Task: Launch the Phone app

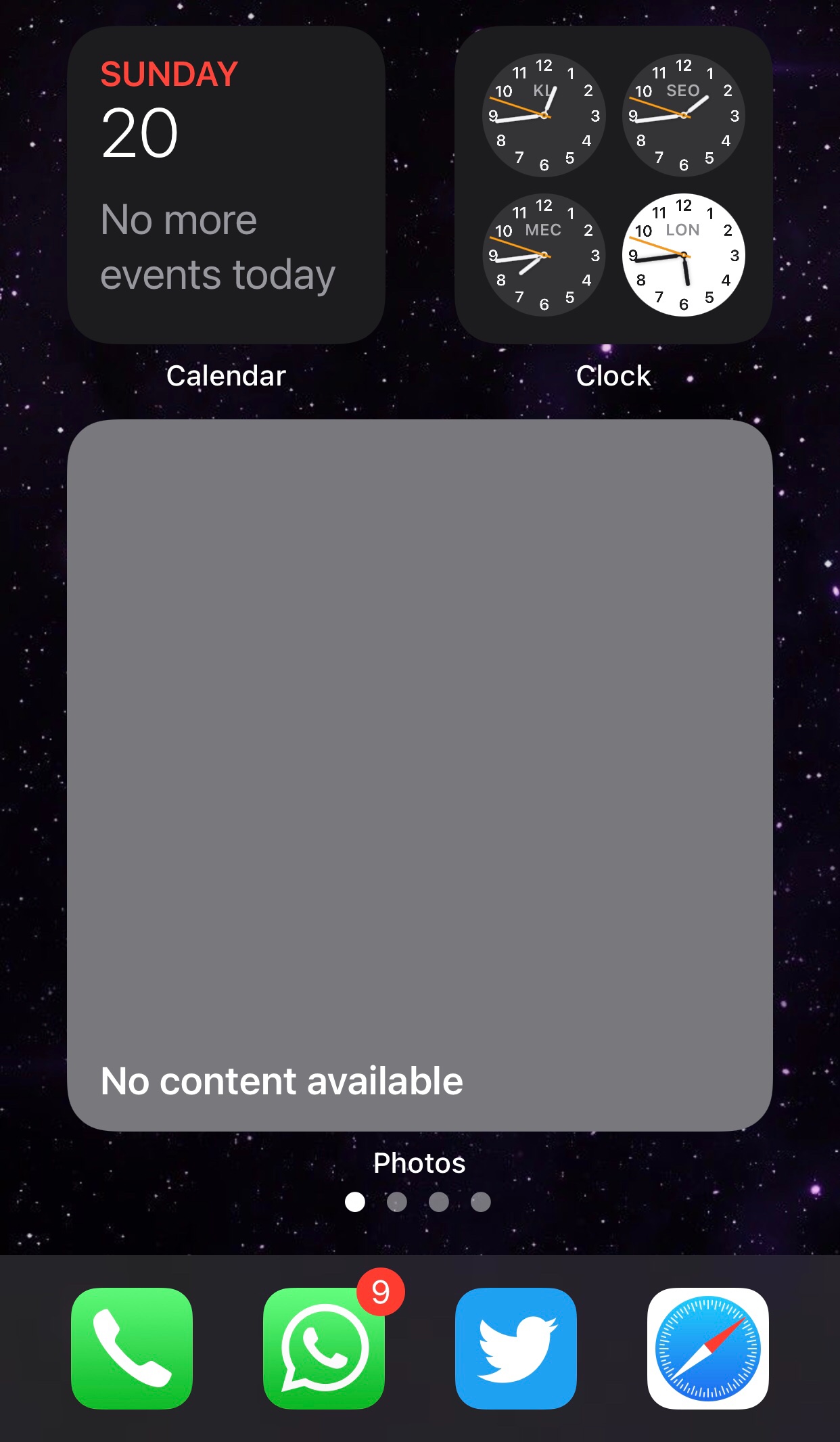Action: point(132,1348)
